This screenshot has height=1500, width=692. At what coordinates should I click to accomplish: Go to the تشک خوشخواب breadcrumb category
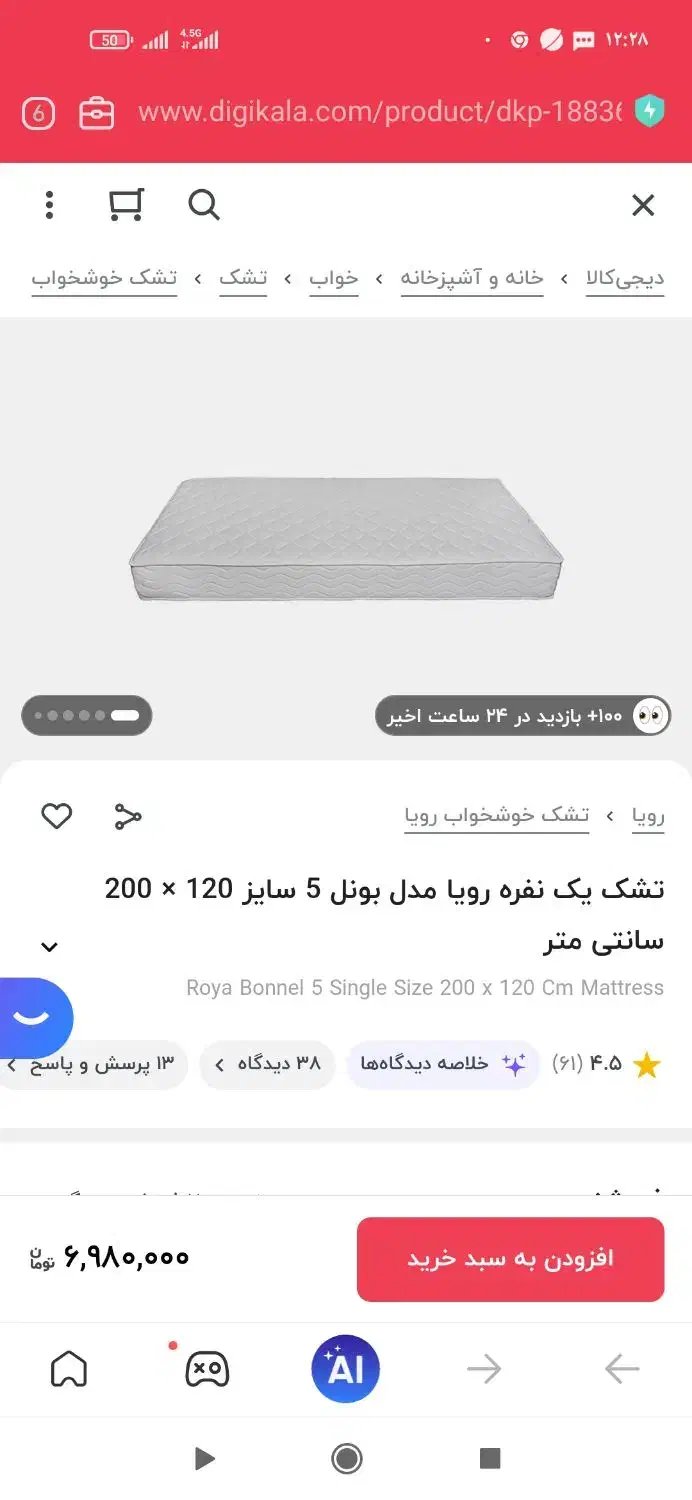[104, 278]
